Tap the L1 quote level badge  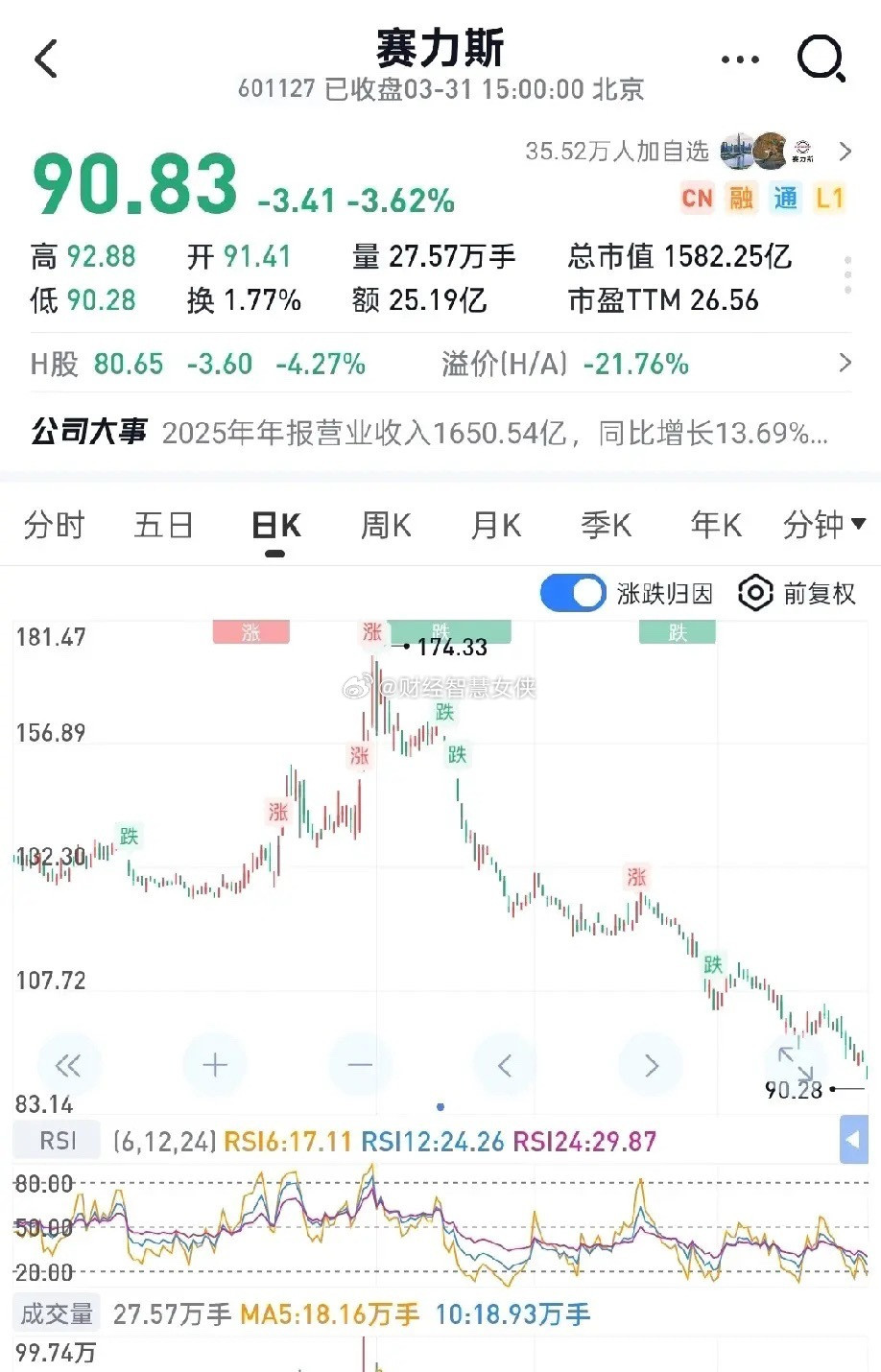coord(831,198)
